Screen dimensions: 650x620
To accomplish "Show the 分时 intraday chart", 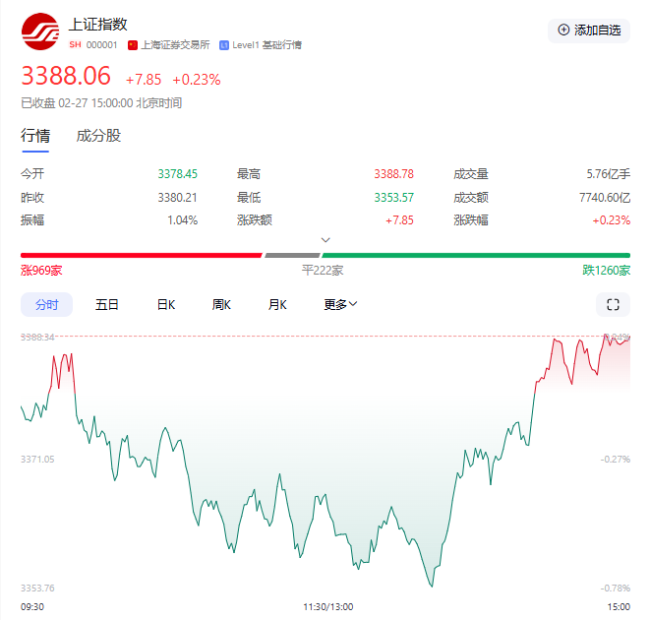I will click(x=47, y=305).
